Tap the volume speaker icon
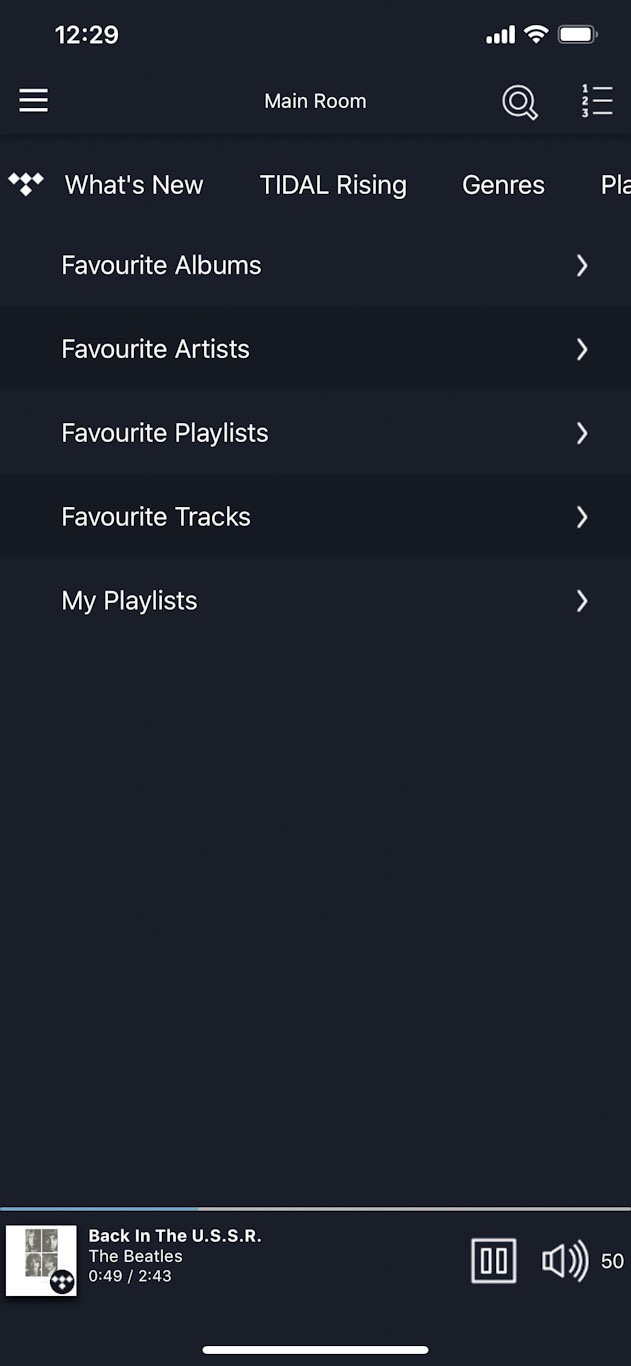Viewport: 631px width, 1366px height. 564,1261
